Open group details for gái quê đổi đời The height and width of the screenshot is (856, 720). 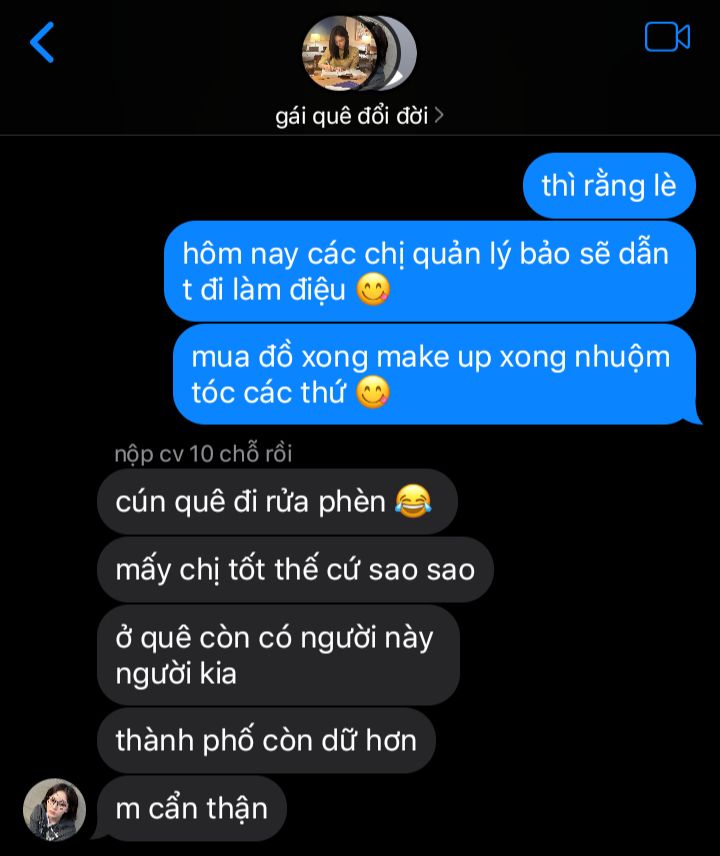(x=359, y=116)
